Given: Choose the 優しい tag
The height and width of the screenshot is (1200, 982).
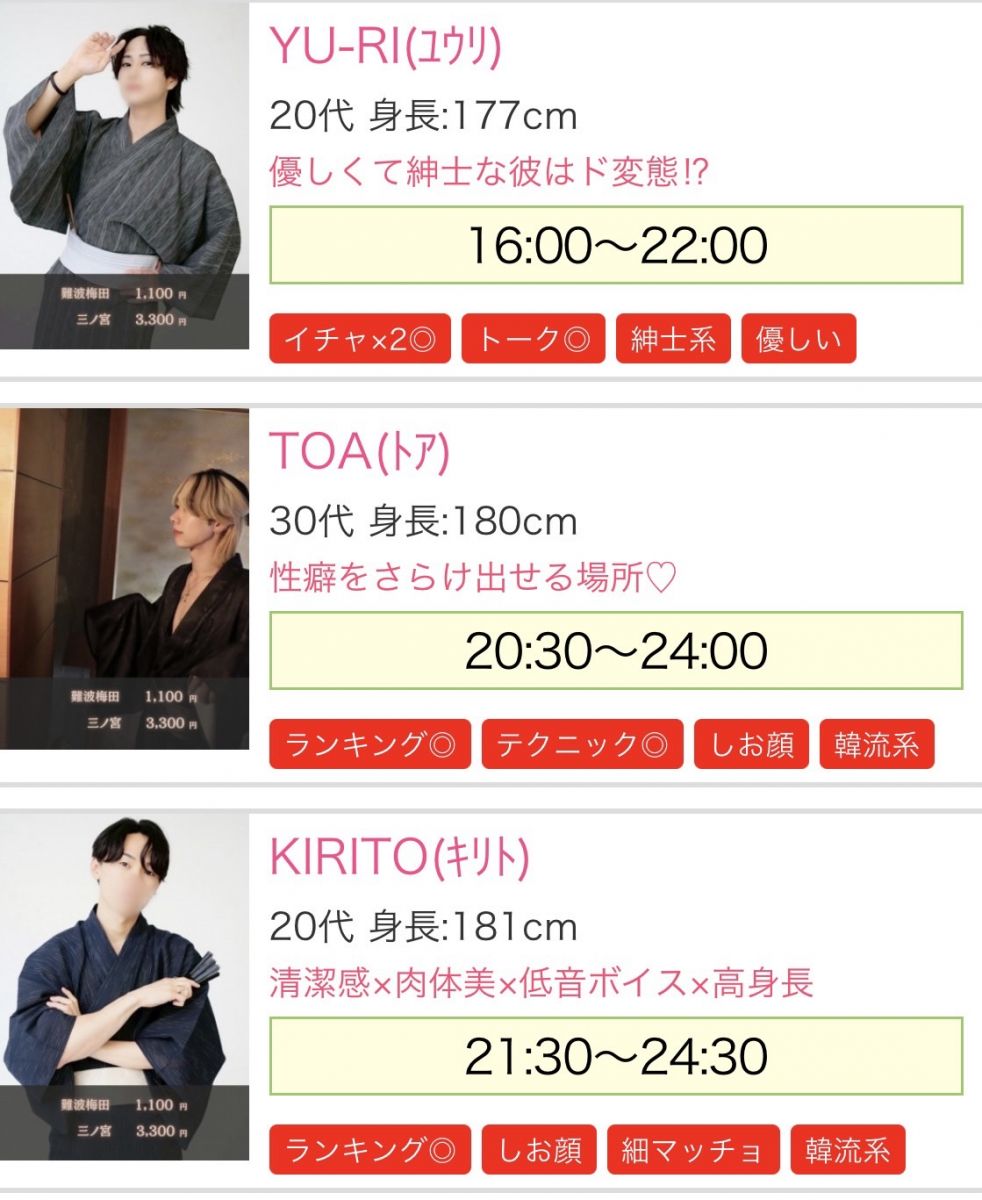Looking at the screenshot, I should (798, 340).
